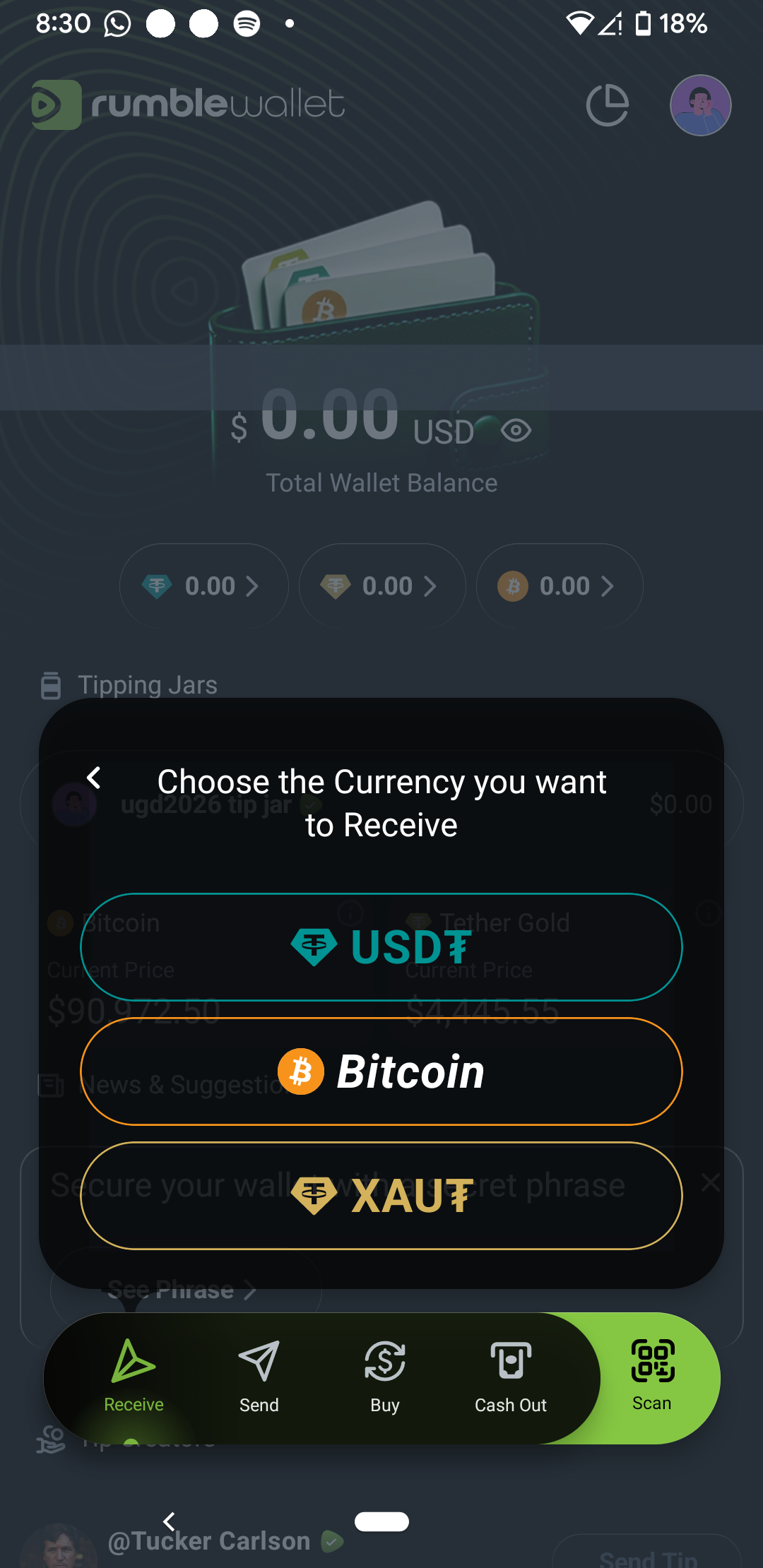Pick XAUT as the currency to receive
This screenshot has width=763, height=1568.
pos(381,1195)
